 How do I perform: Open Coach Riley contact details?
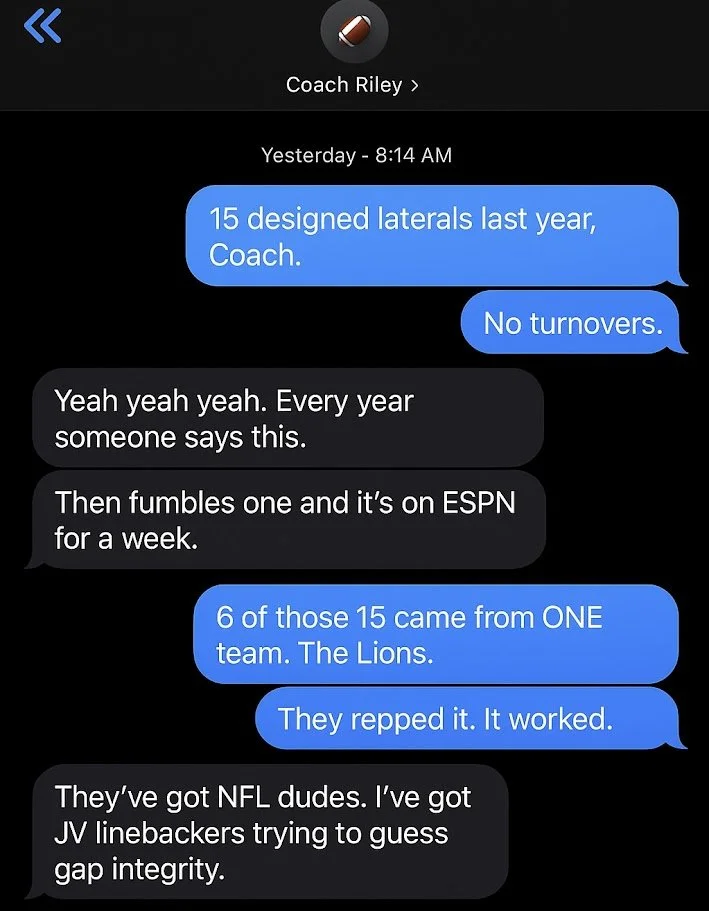point(352,85)
